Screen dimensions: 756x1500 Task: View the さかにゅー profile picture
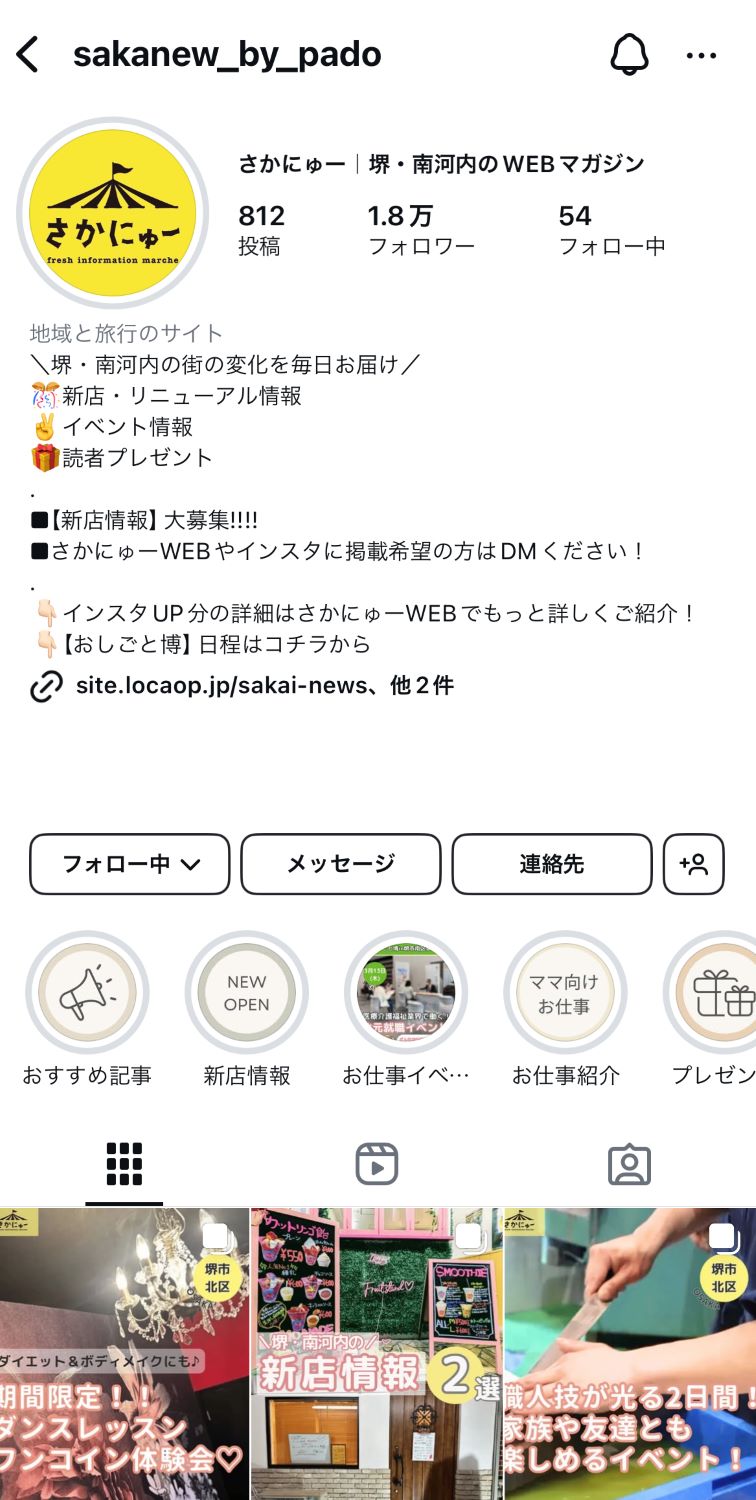tap(113, 213)
